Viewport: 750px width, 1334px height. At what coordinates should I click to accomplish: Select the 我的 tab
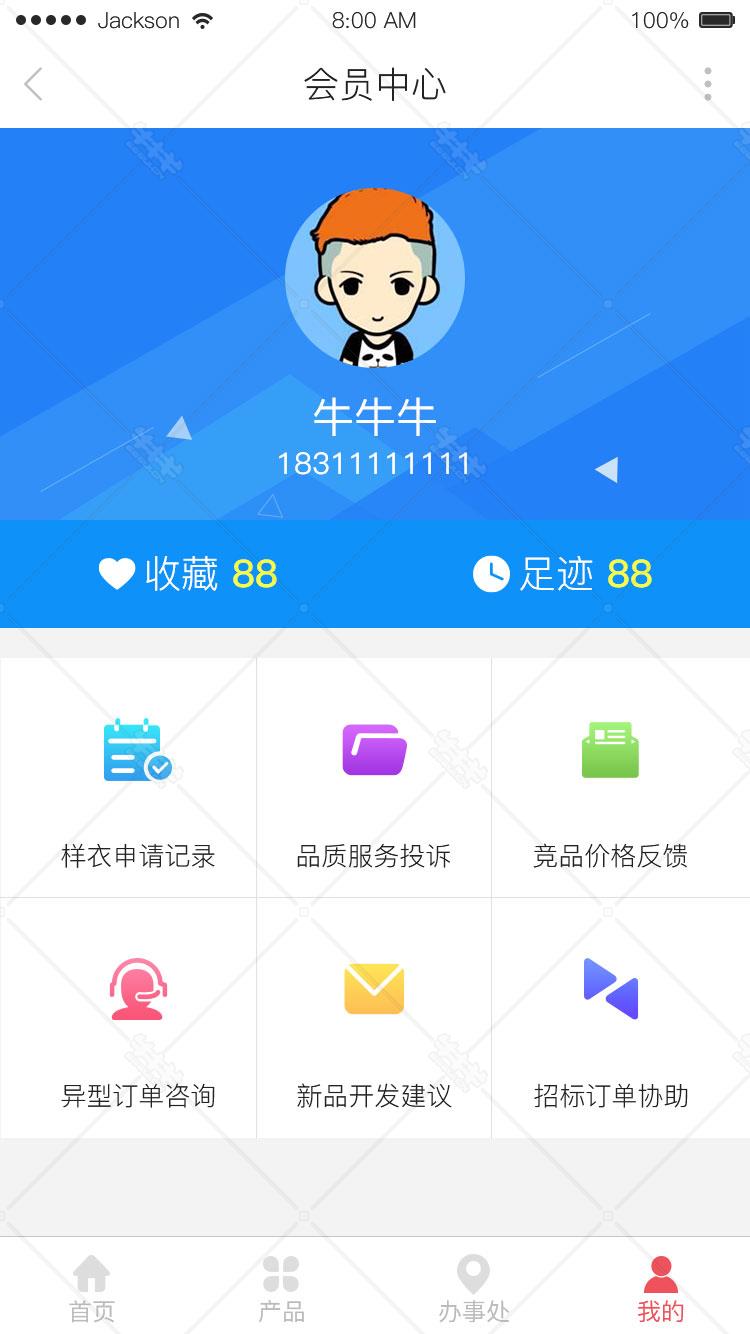(x=660, y=1289)
